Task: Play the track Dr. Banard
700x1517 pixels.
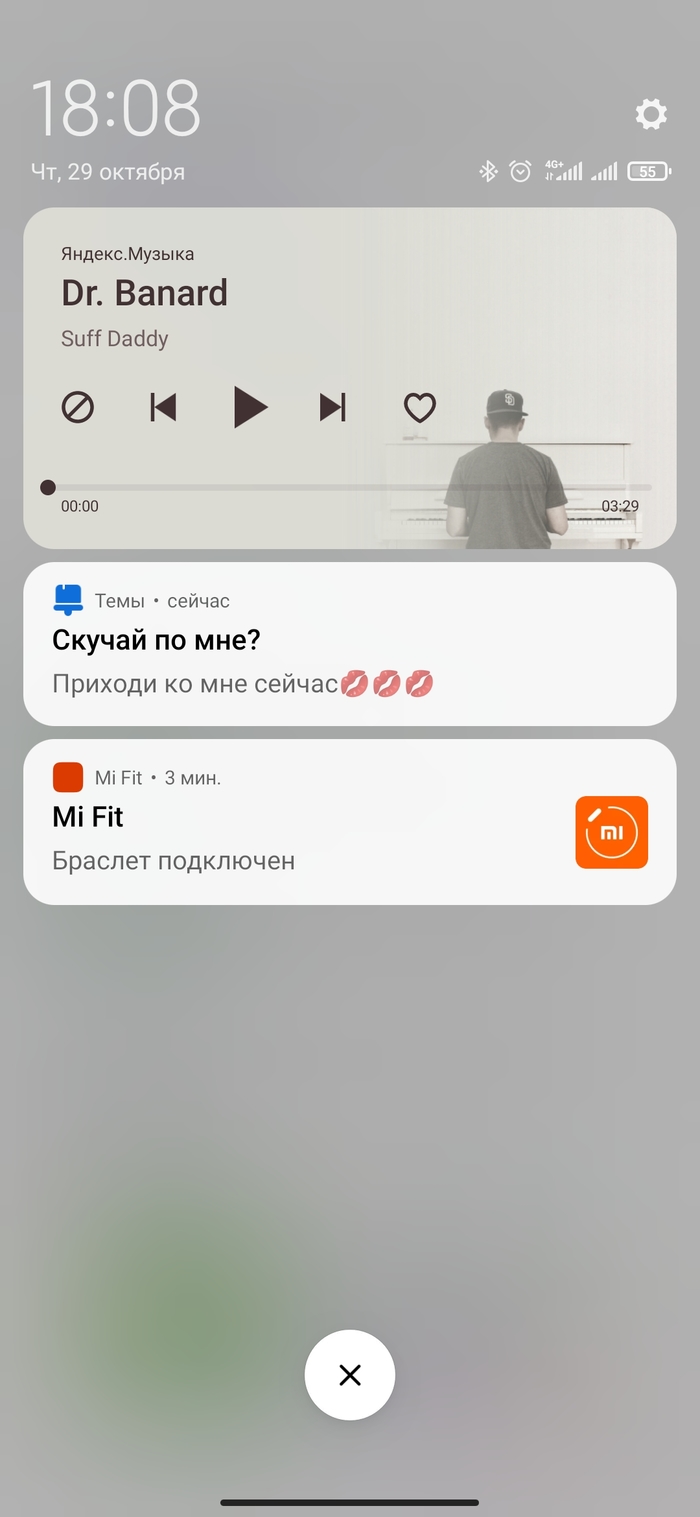Action: (x=250, y=407)
